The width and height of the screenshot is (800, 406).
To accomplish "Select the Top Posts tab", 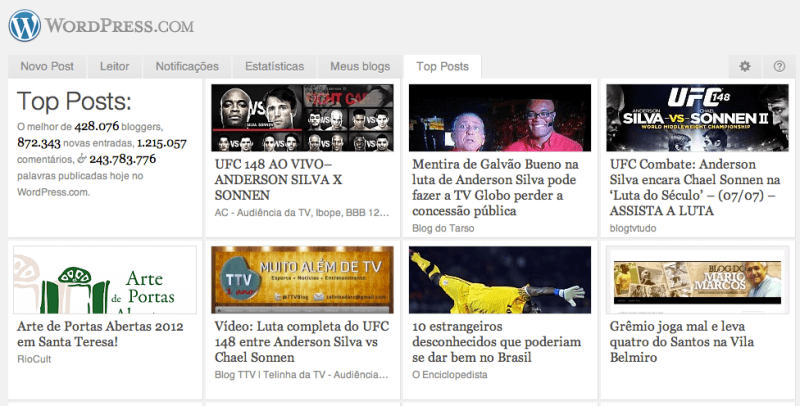I will (x=442, y=66).
